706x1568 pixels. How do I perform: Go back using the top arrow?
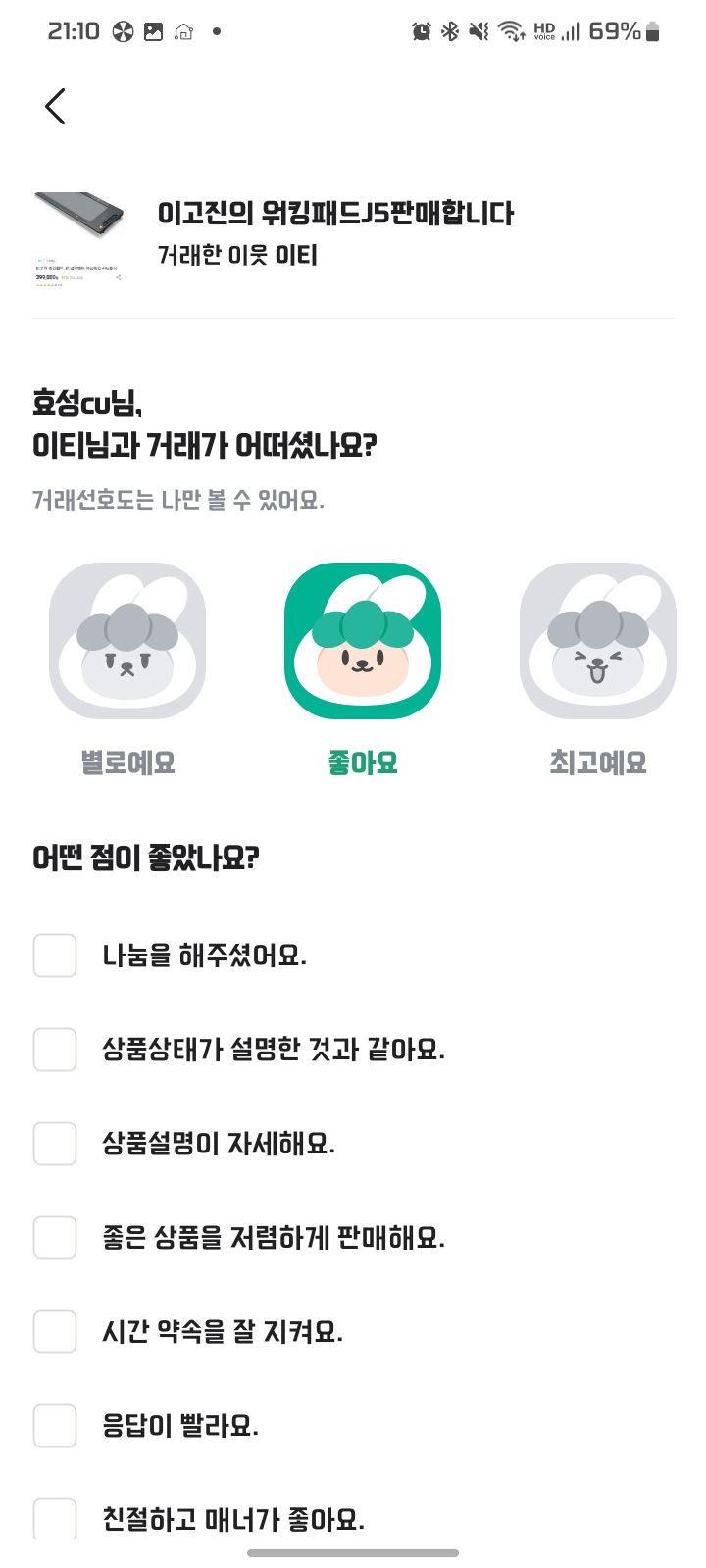click(x=55, y=106)
